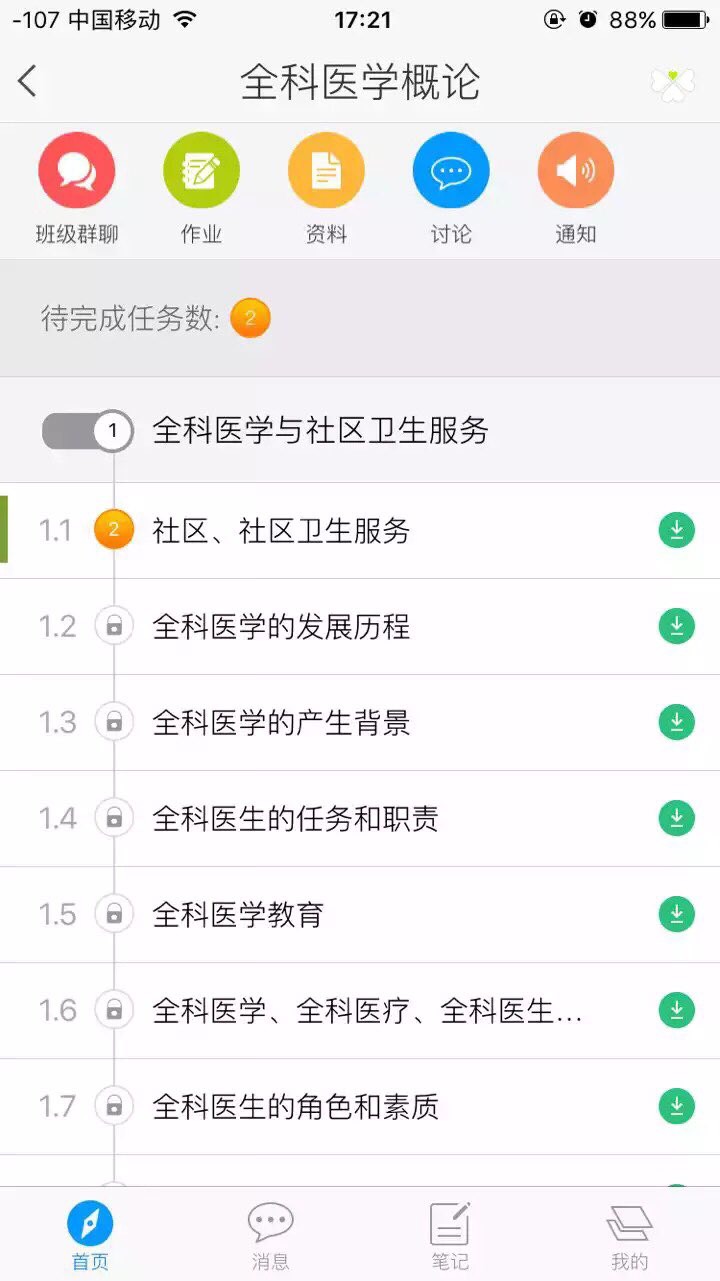Switch to the 我的 profile tab
This screenshot has height=1281, width=720.
point(629,1236)
